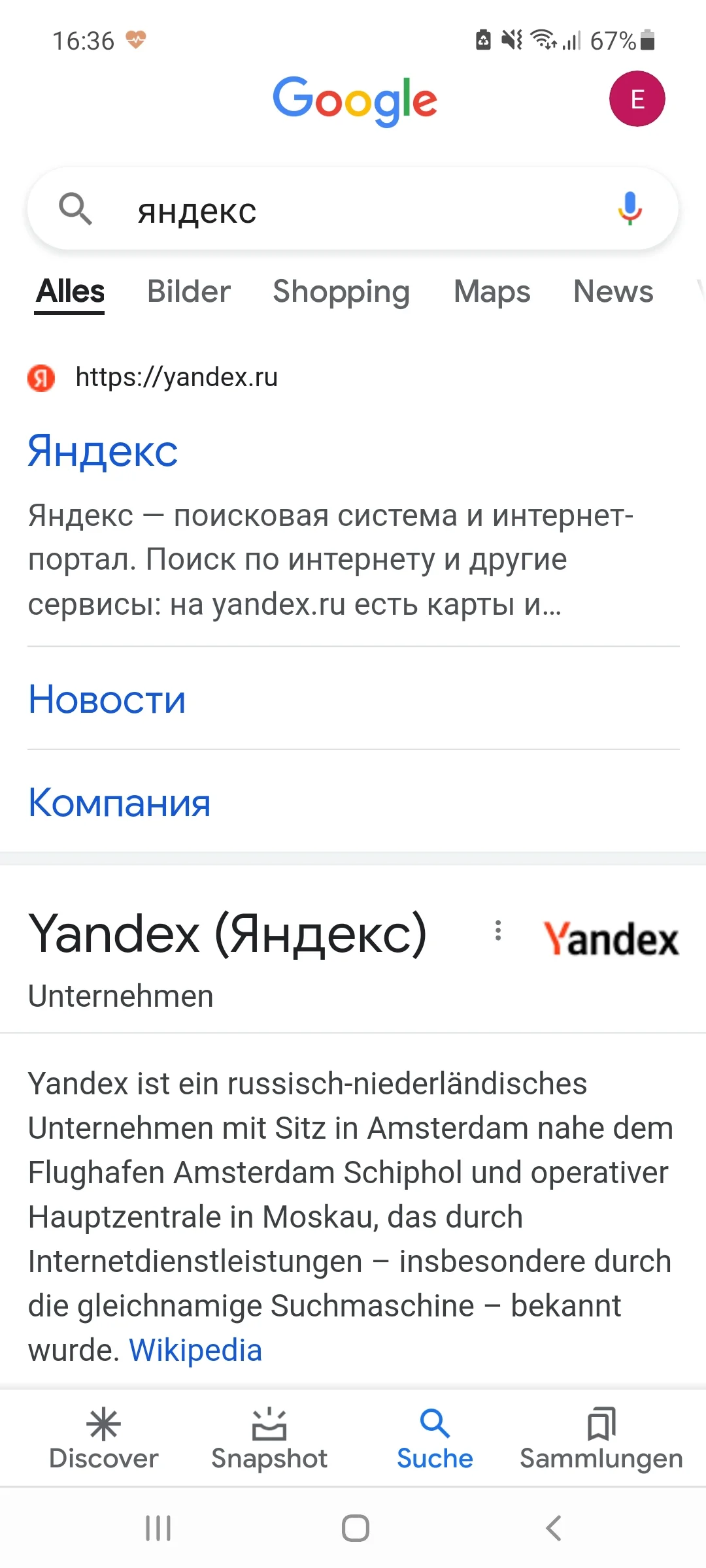Switch to the Bilder tab
Viewport: 706px width, 1568px height.
click(188, 291)
